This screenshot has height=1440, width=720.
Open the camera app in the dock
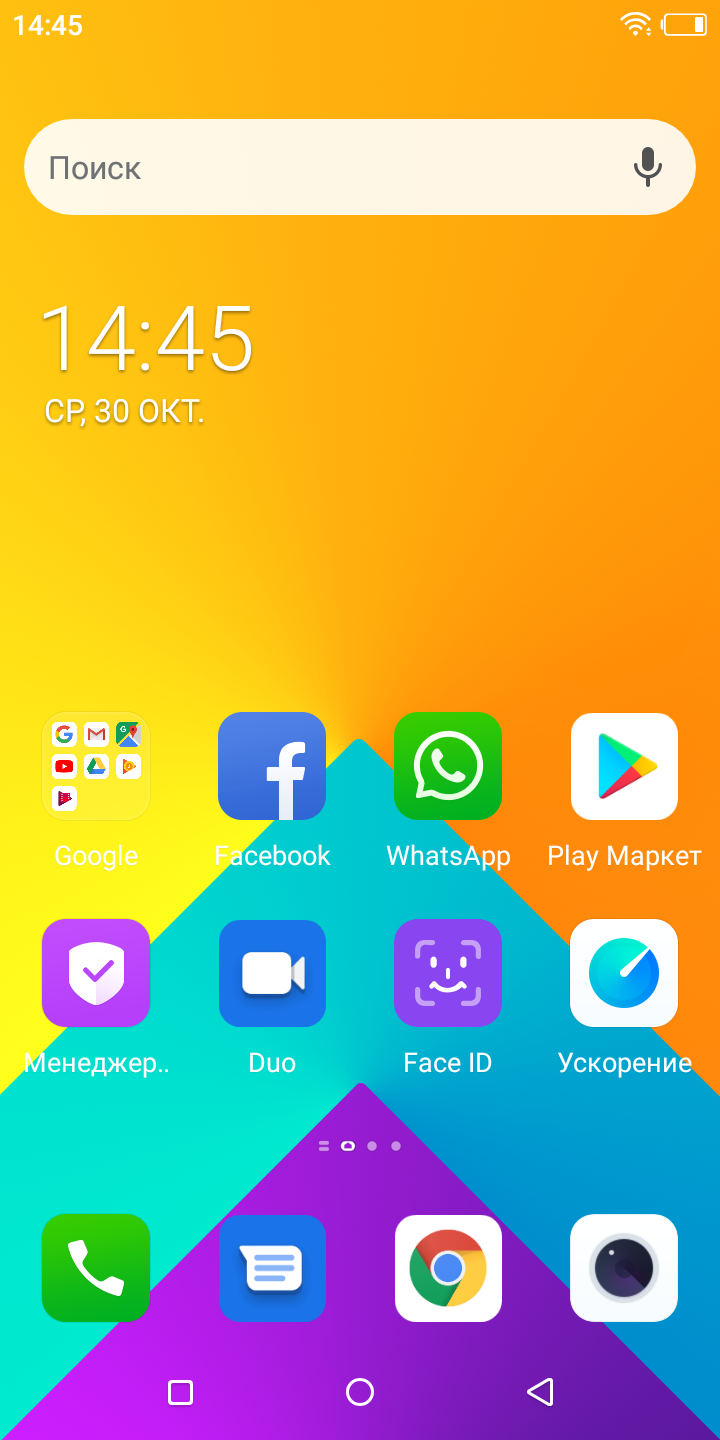(x=624, y=1268)
